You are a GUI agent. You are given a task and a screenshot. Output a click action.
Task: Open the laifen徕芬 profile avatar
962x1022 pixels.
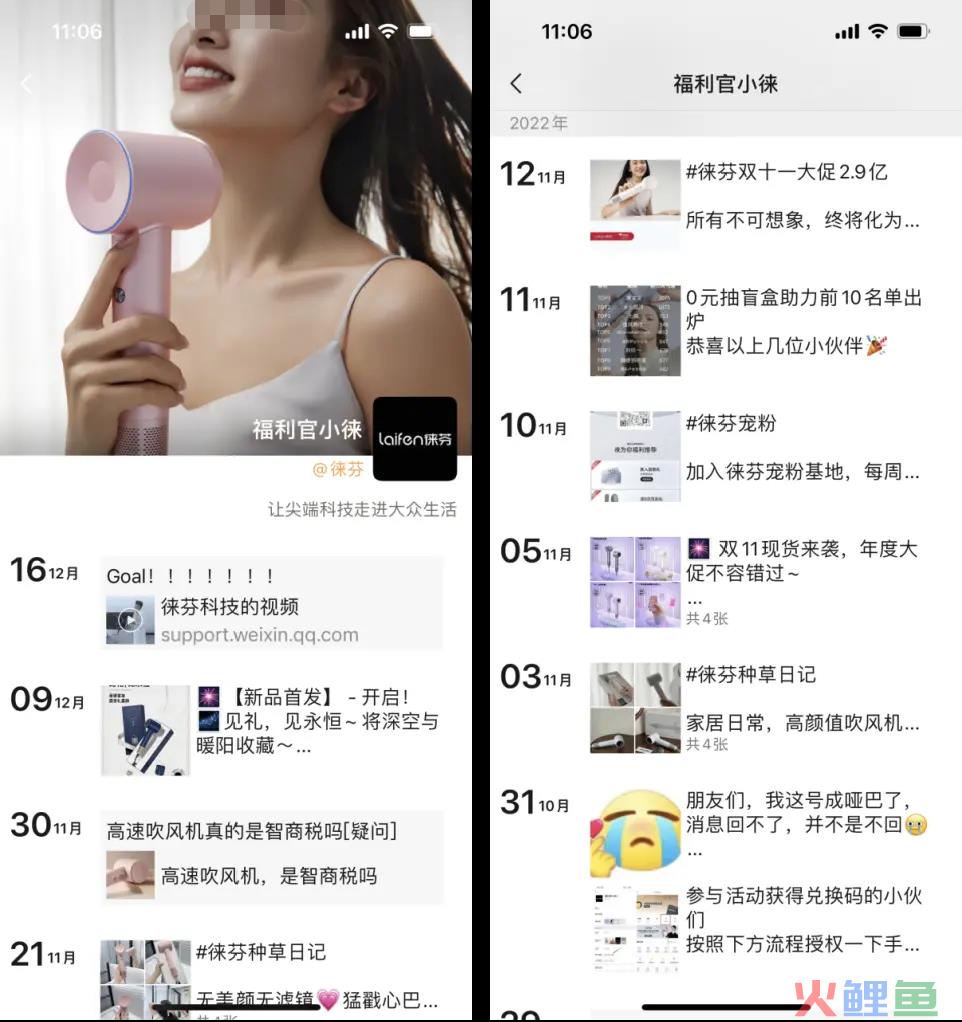click(x=414, y=438)
